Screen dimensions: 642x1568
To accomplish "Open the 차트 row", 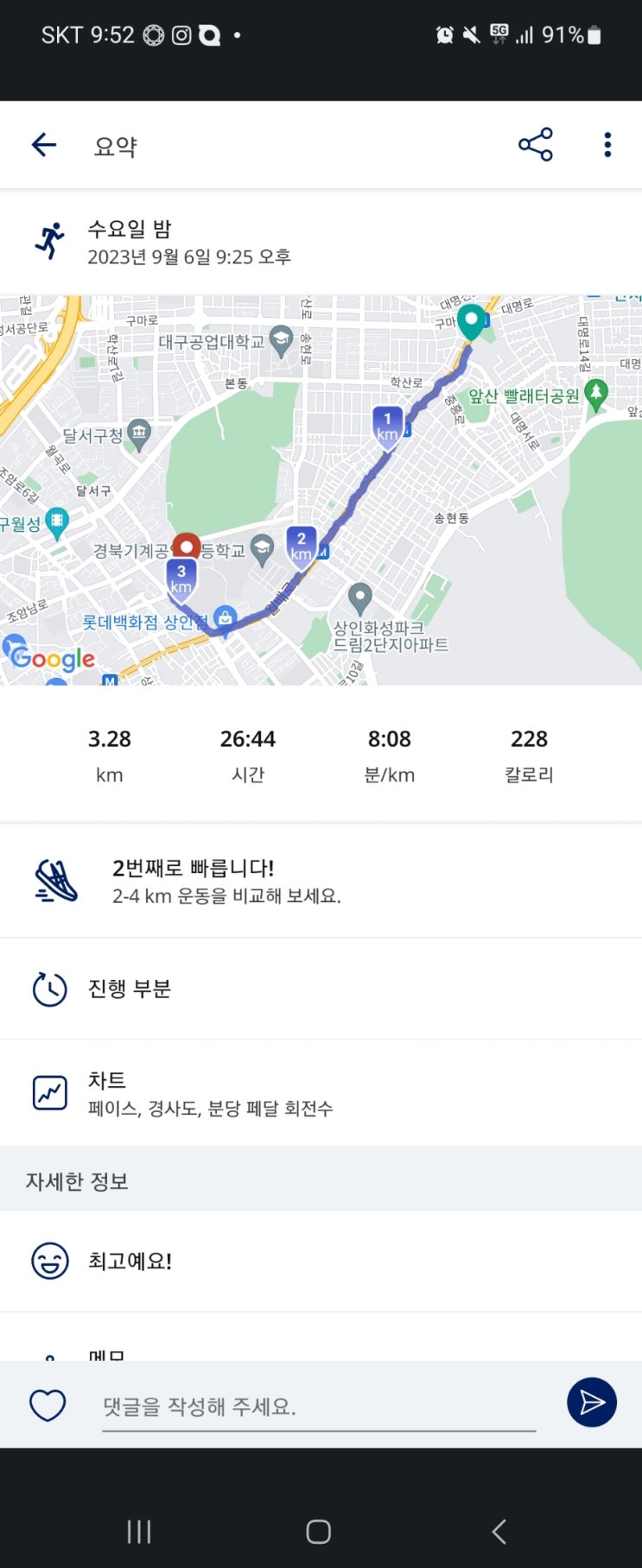I will (321, 1093).
